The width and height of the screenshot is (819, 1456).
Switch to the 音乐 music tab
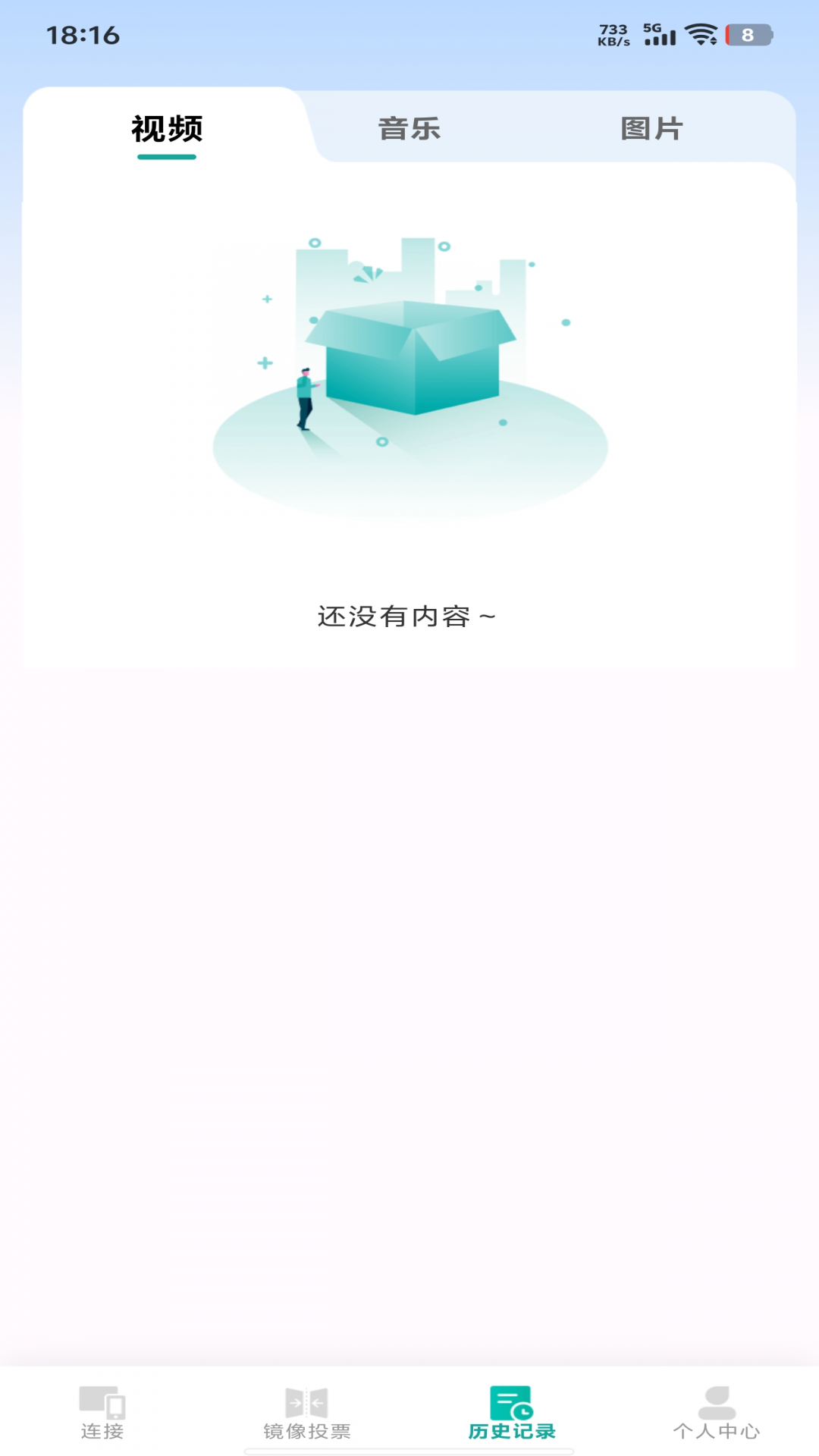[409, 129]
